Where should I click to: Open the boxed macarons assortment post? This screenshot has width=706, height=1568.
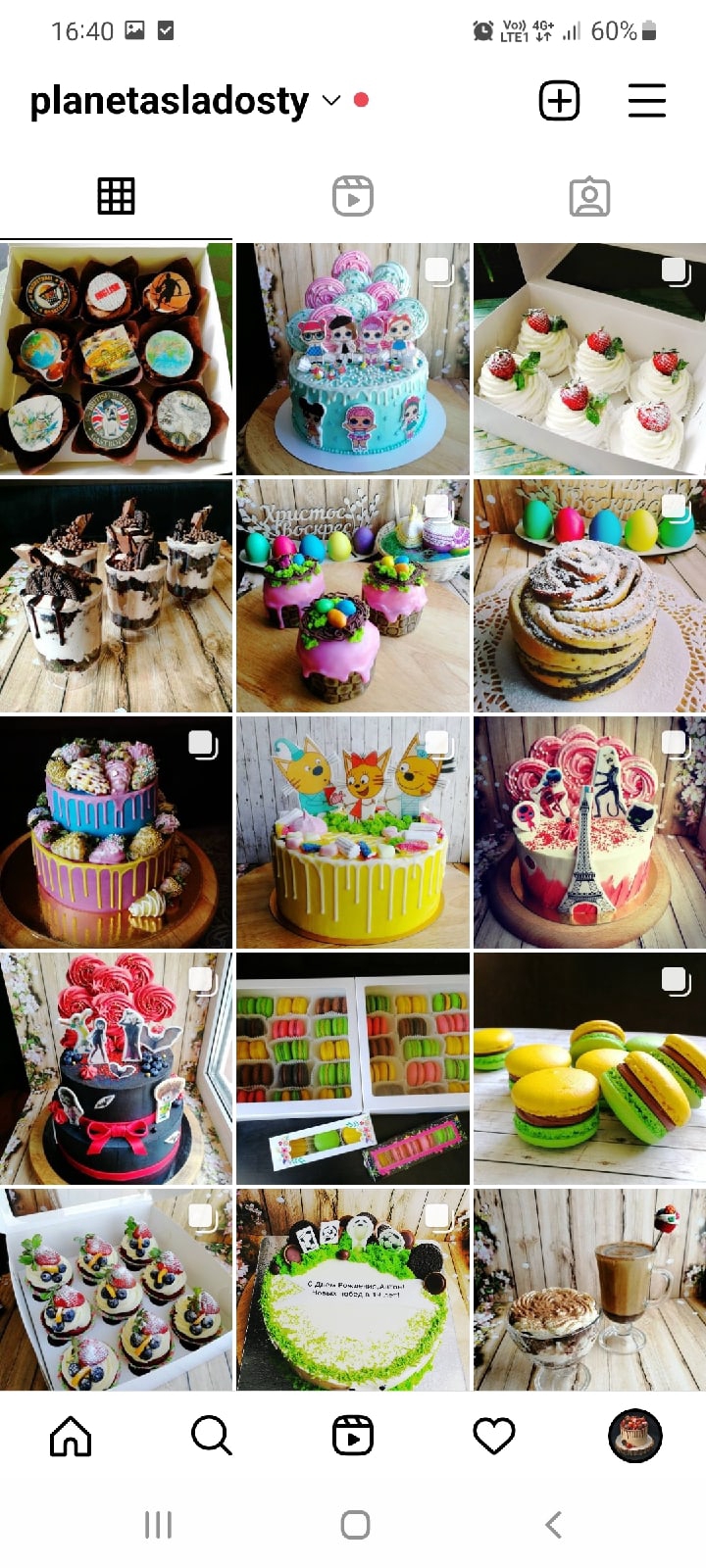[353, 1069]
